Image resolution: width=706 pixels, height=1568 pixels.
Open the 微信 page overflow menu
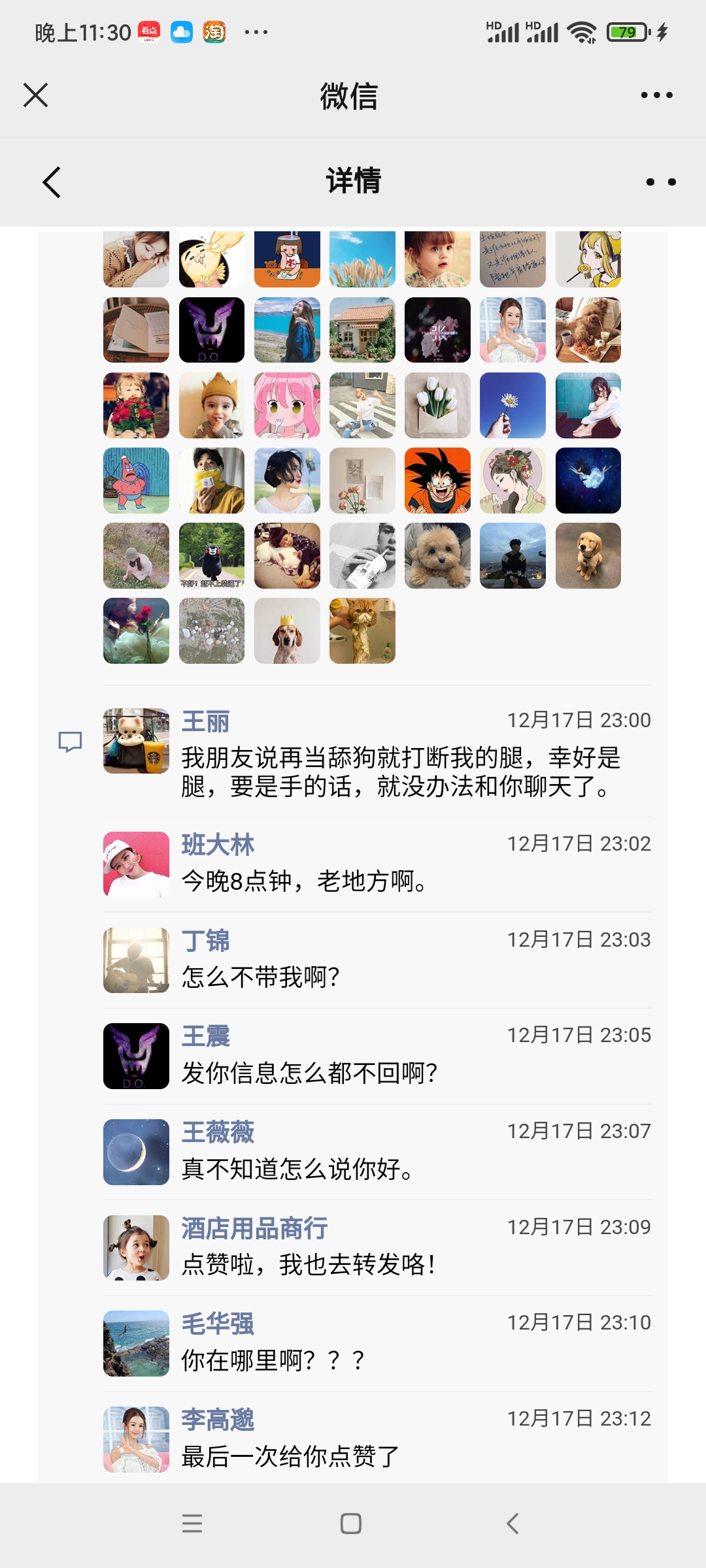656,95
